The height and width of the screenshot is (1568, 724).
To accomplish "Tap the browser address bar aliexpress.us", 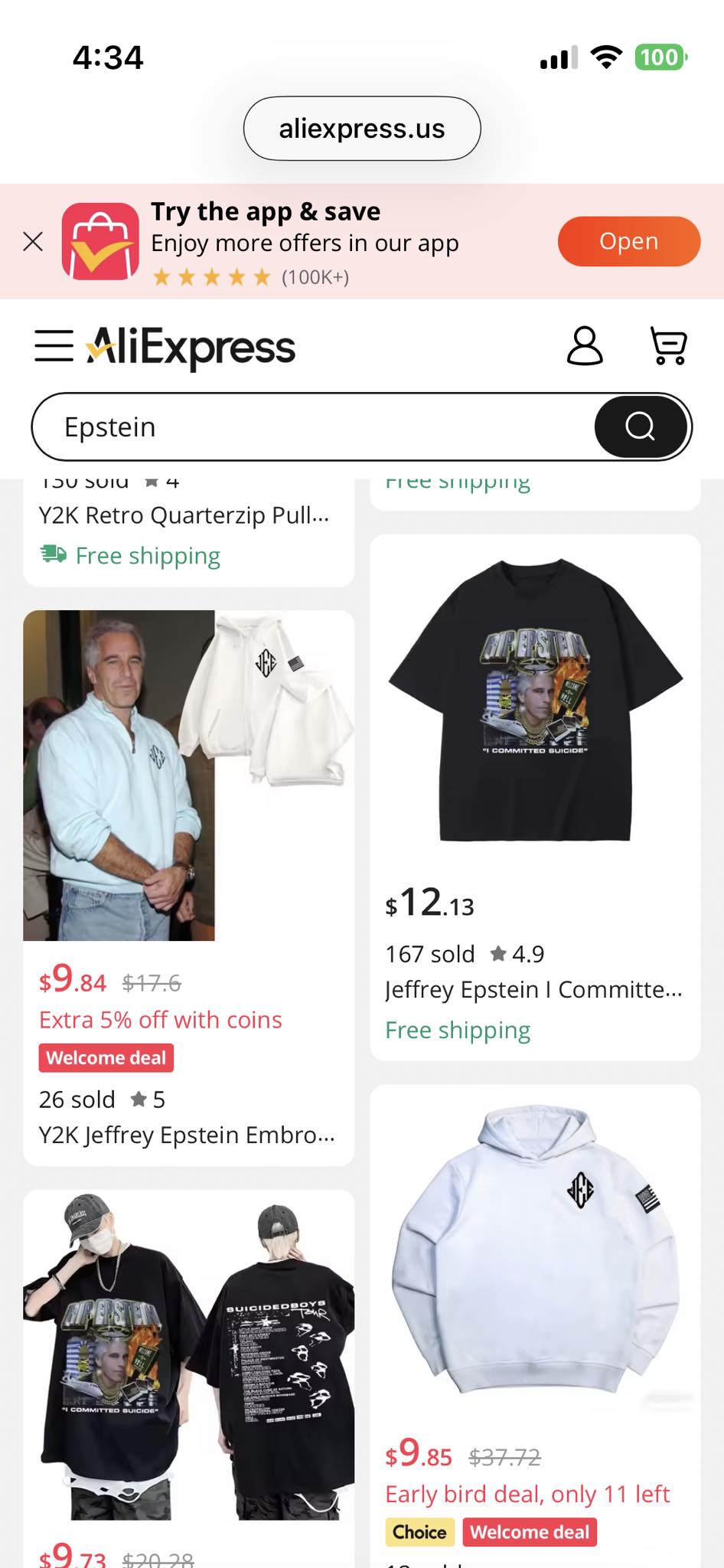I will (362, 129).
